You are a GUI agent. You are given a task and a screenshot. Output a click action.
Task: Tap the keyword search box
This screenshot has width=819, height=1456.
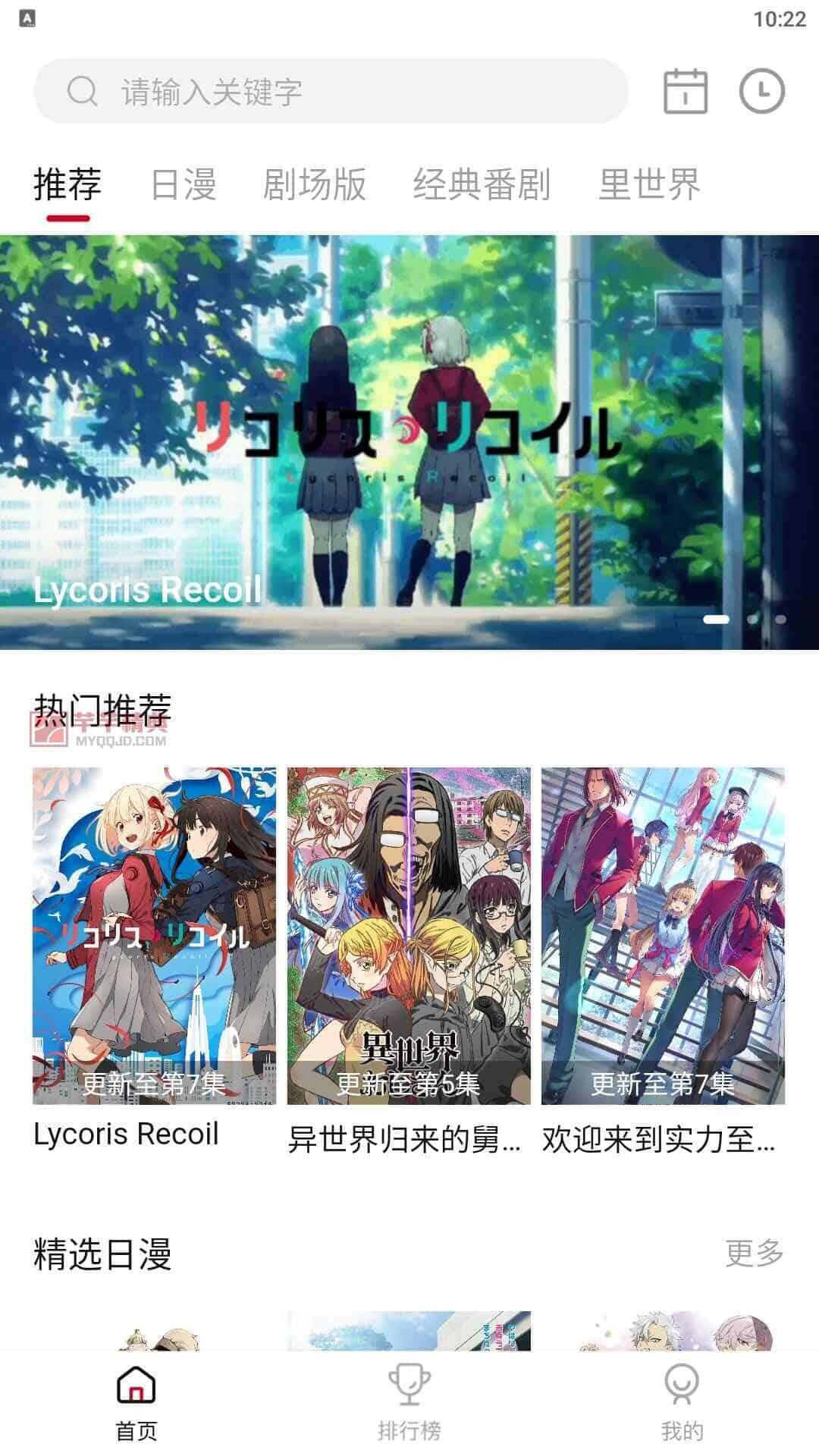331,92
